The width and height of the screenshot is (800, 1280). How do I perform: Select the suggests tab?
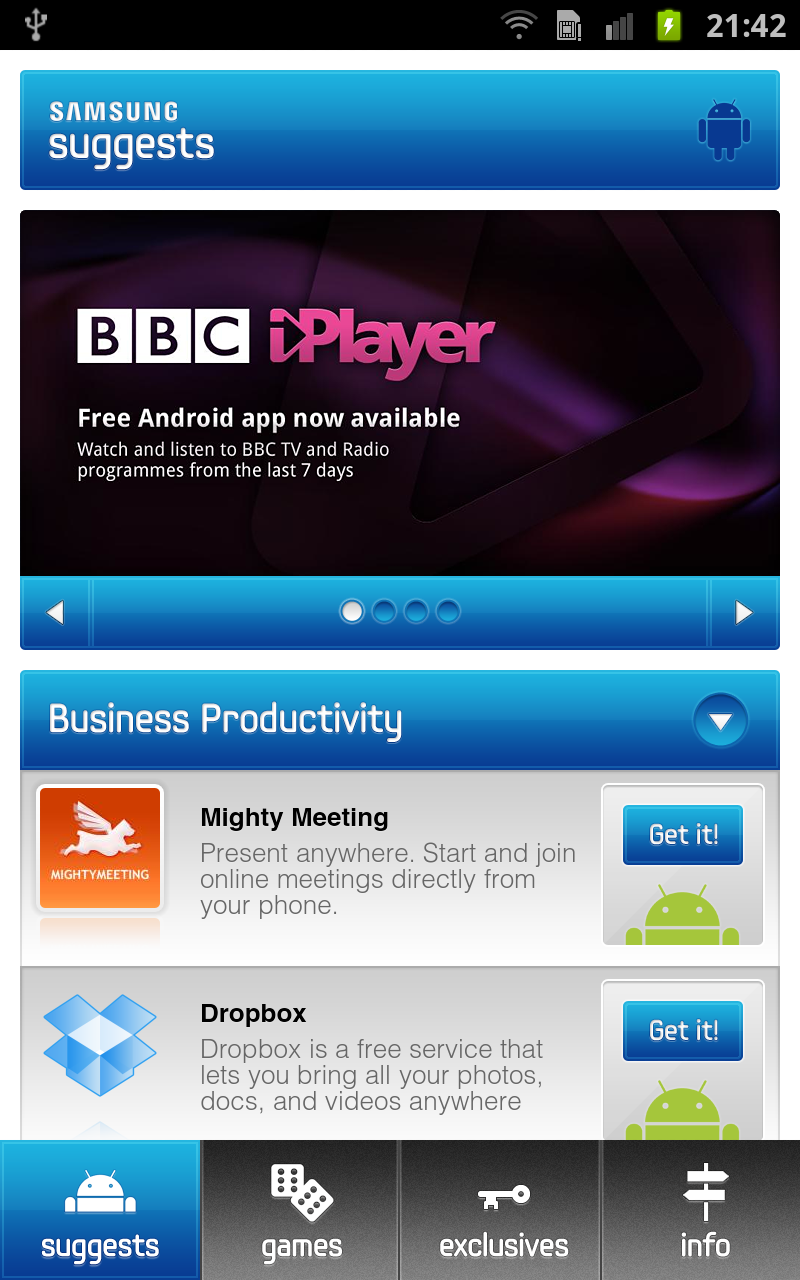pyautogui.click(x=100, y=1210)
